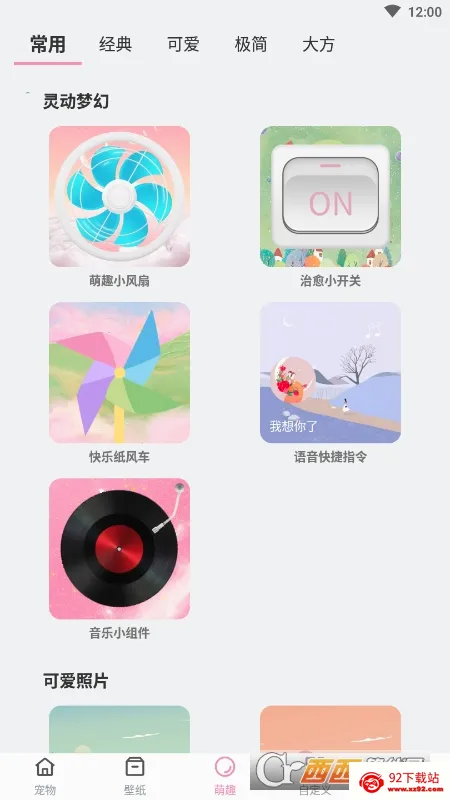Viewport: 450px width, 800px height.
Task: Open the 大方 tab
Action: coord(318,45)
